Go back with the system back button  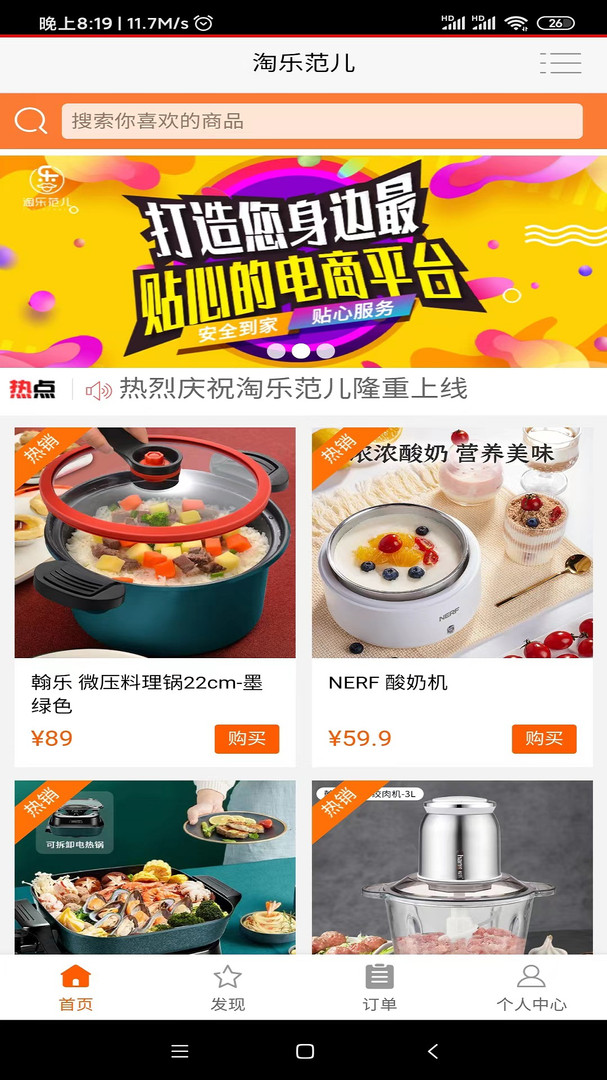(432, 1051)
